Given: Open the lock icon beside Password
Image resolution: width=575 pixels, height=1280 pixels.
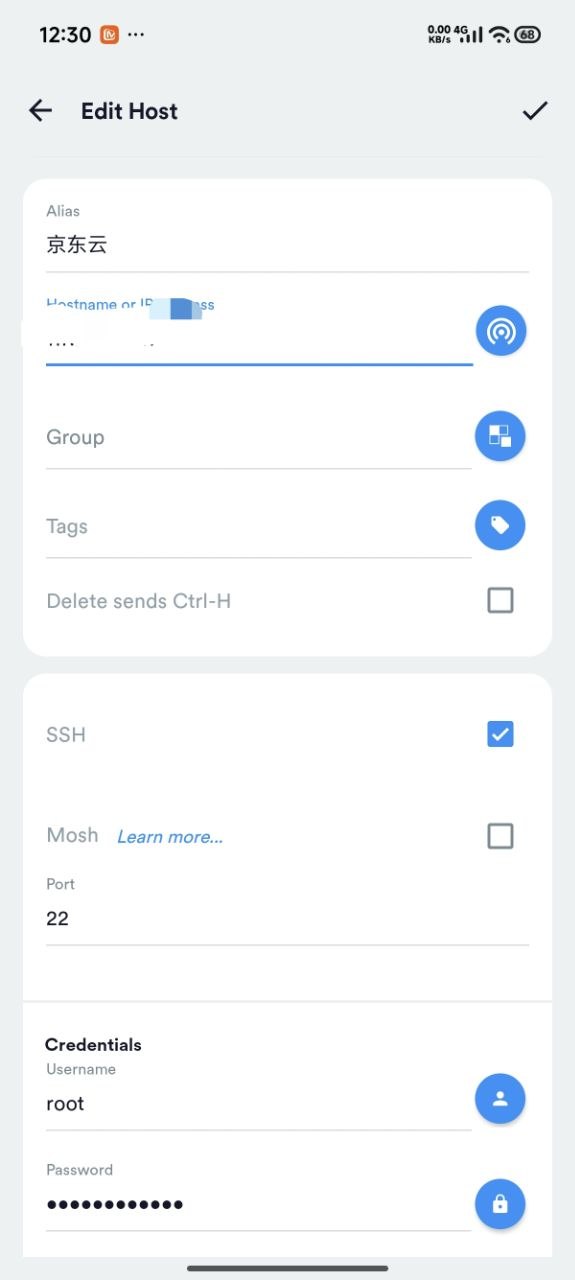Looking at the screenshot, I should point(500,1203).
